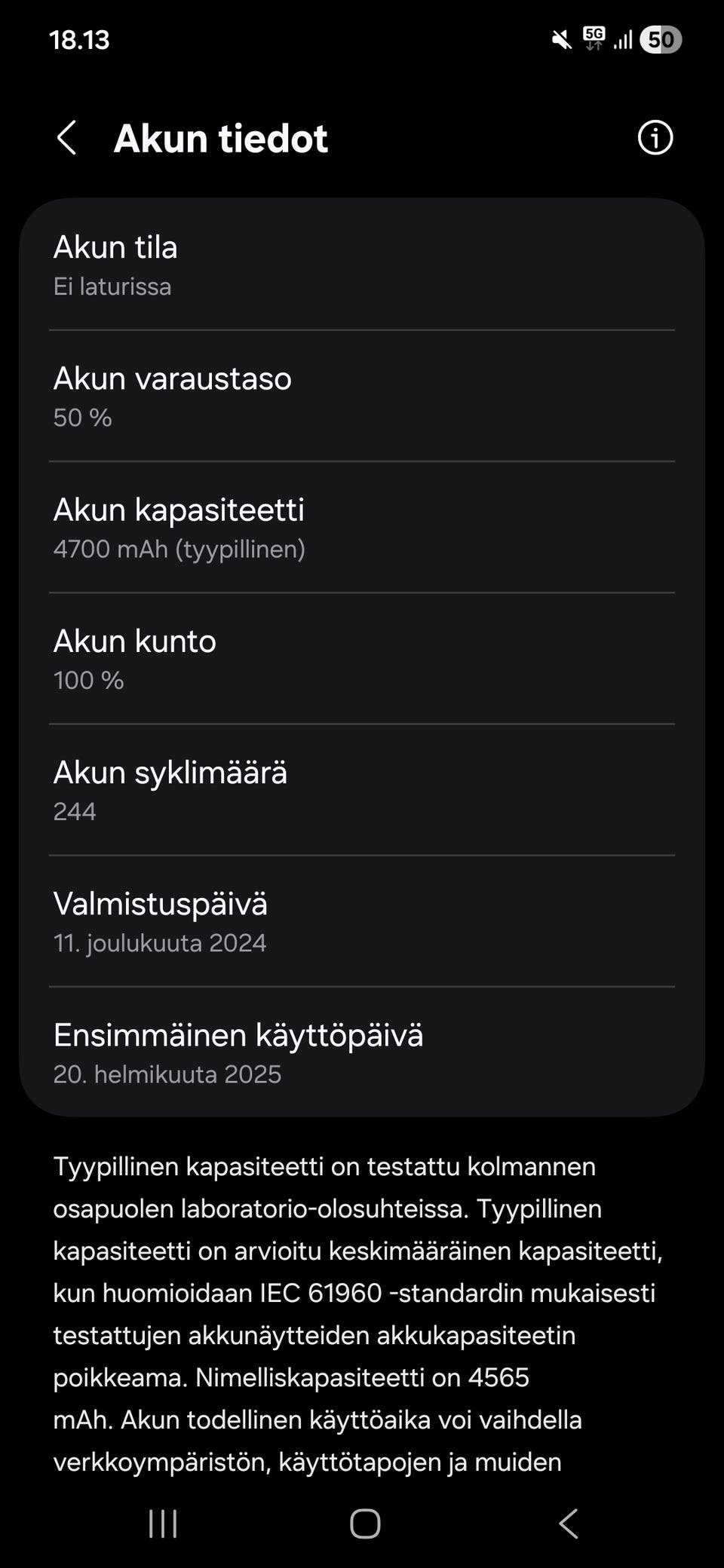
Task: Select the Akun tila row
Action: coord(362,264)
